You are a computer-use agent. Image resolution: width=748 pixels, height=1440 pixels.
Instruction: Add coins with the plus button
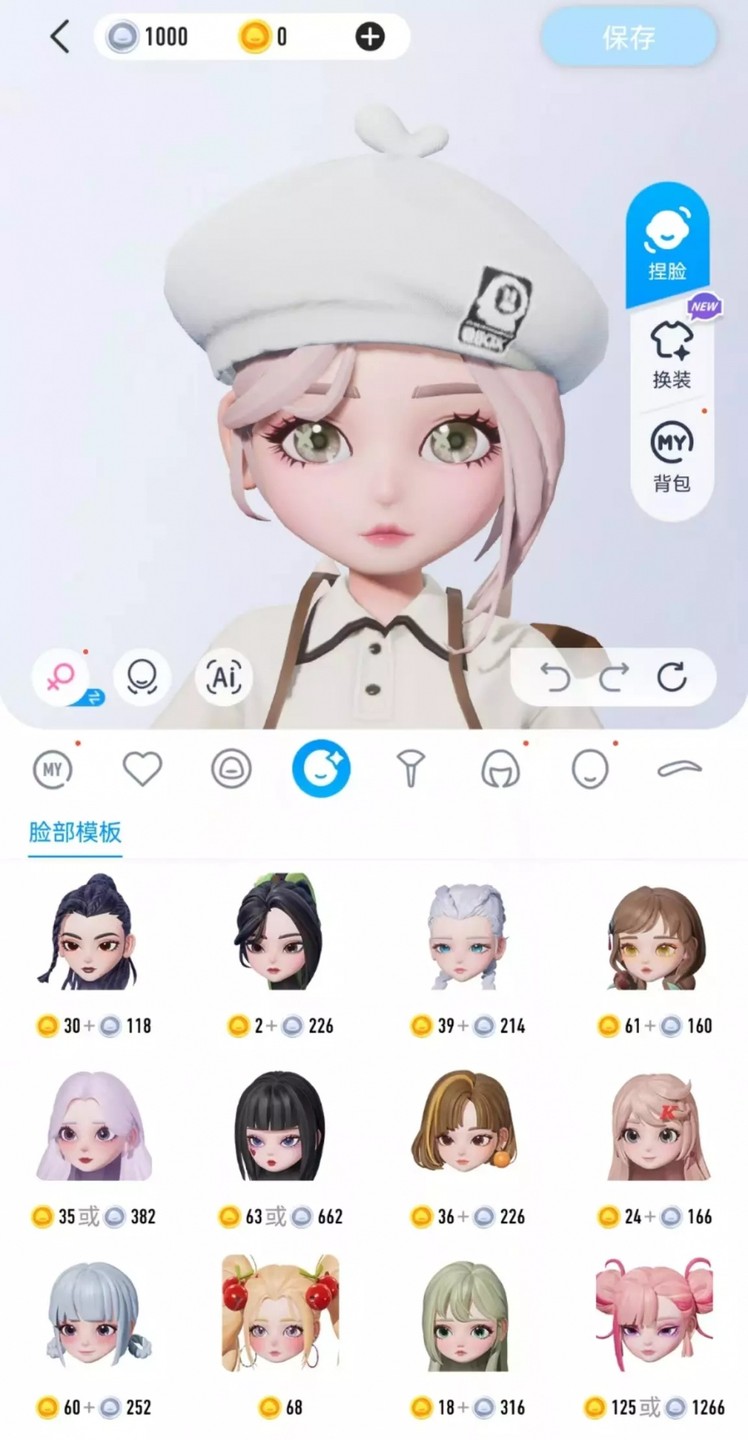point(370,37)
